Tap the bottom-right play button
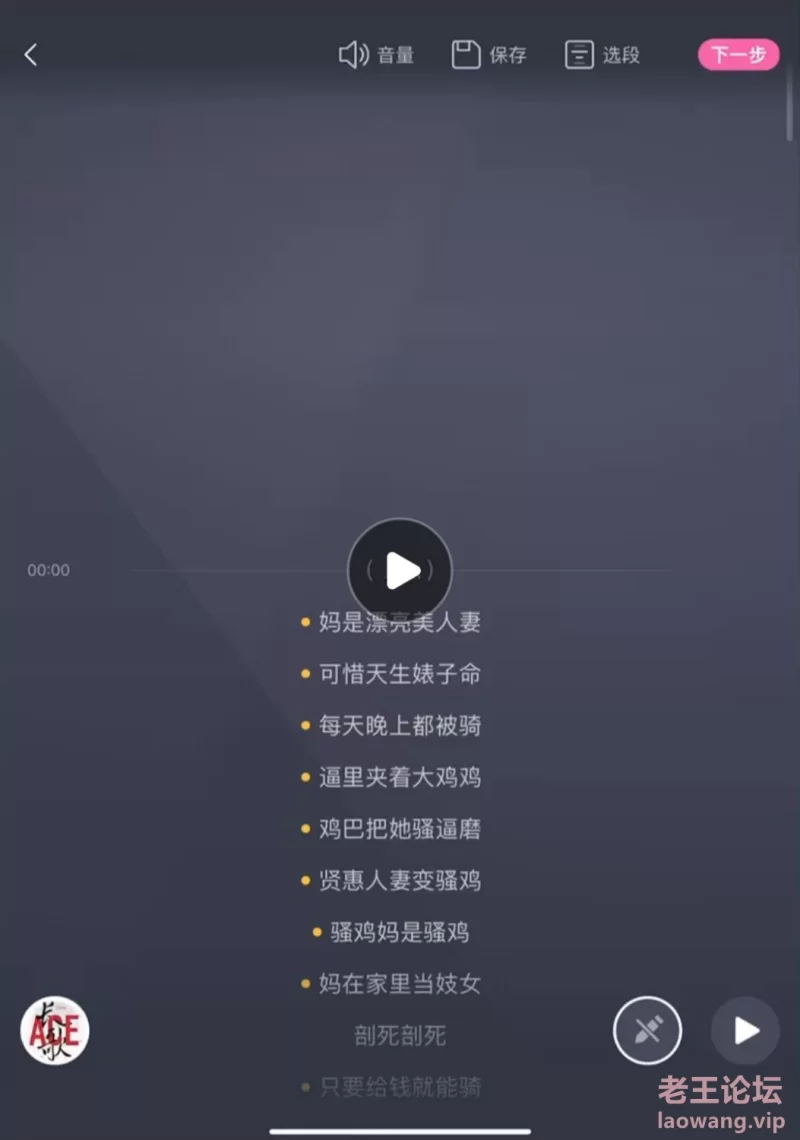This screenshot has height=1140, width=800. (745, 1031)
